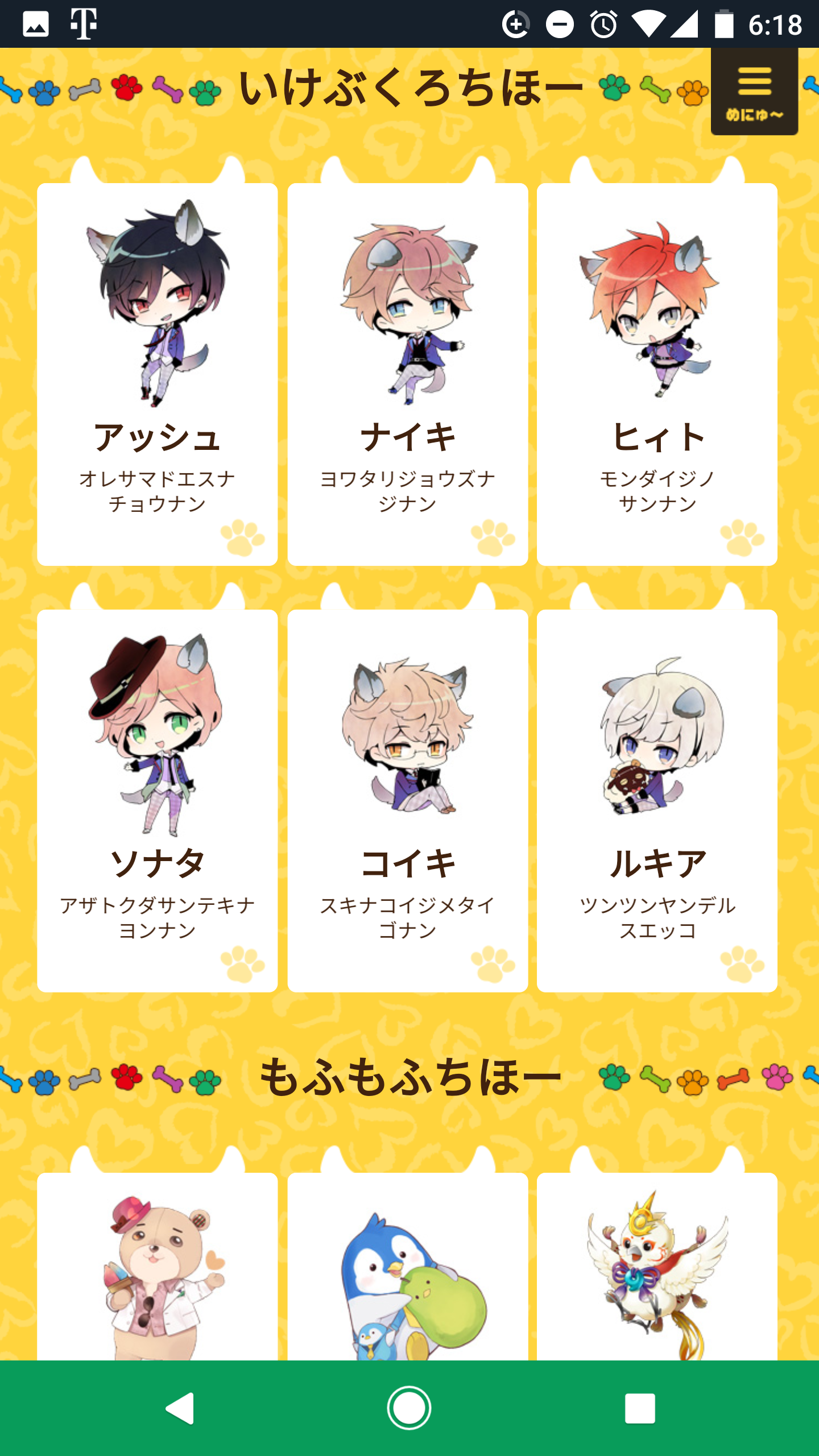Viewport: 819px width, 1456px height.
Task: Open the めにゅ〜 hamburger menu
Action: [x=754, y=92]
